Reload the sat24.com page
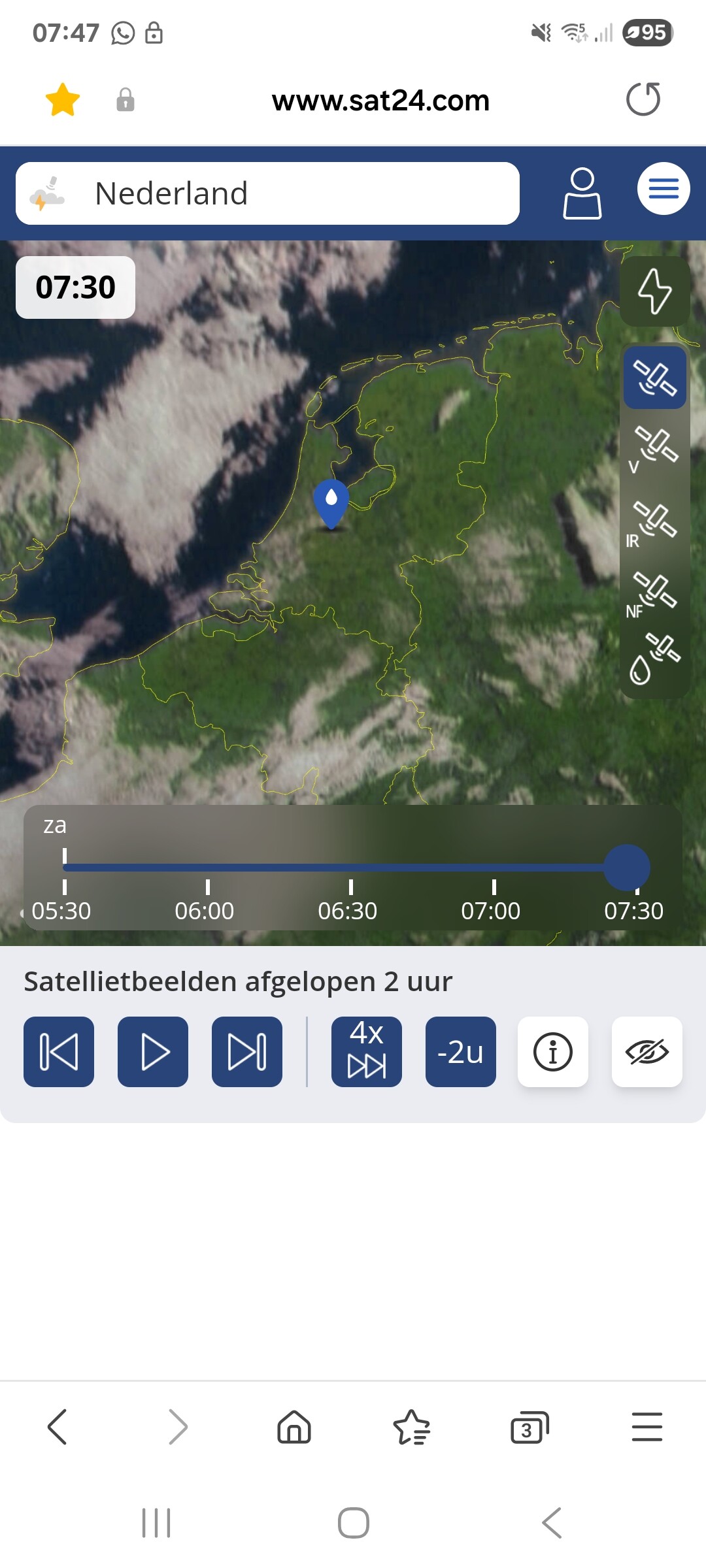706x1568 pixels. (x=643, y=99)
